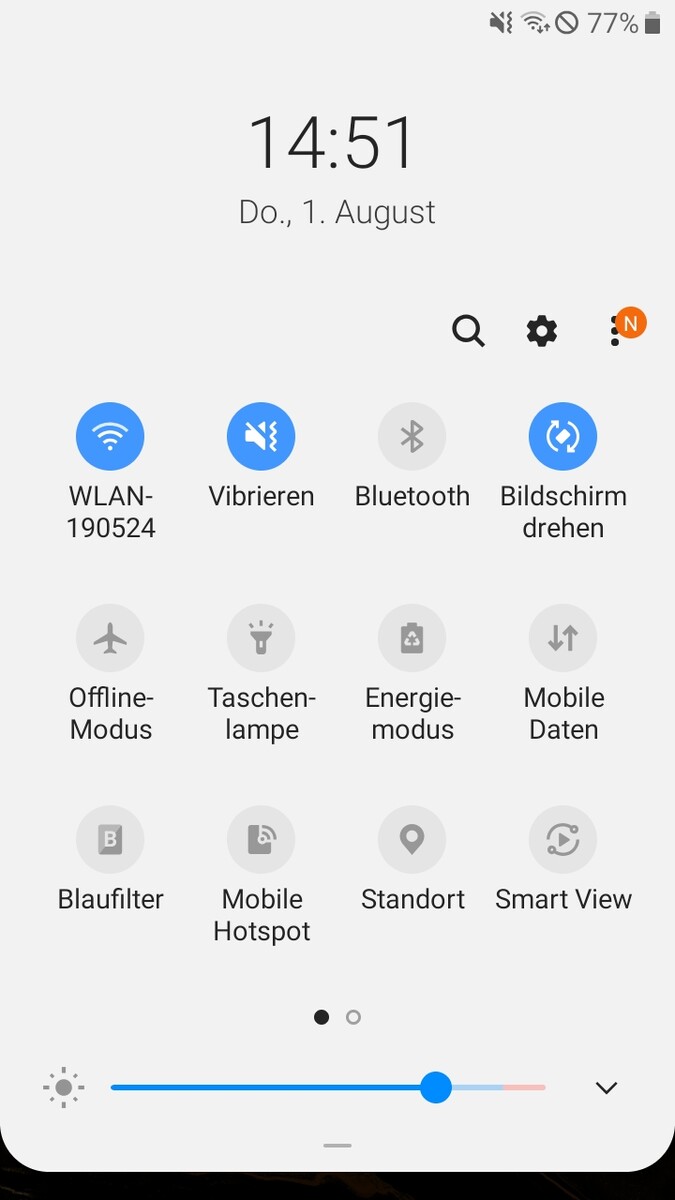
Task: Switch on the Taschenlampe
Action: point(261,638)
